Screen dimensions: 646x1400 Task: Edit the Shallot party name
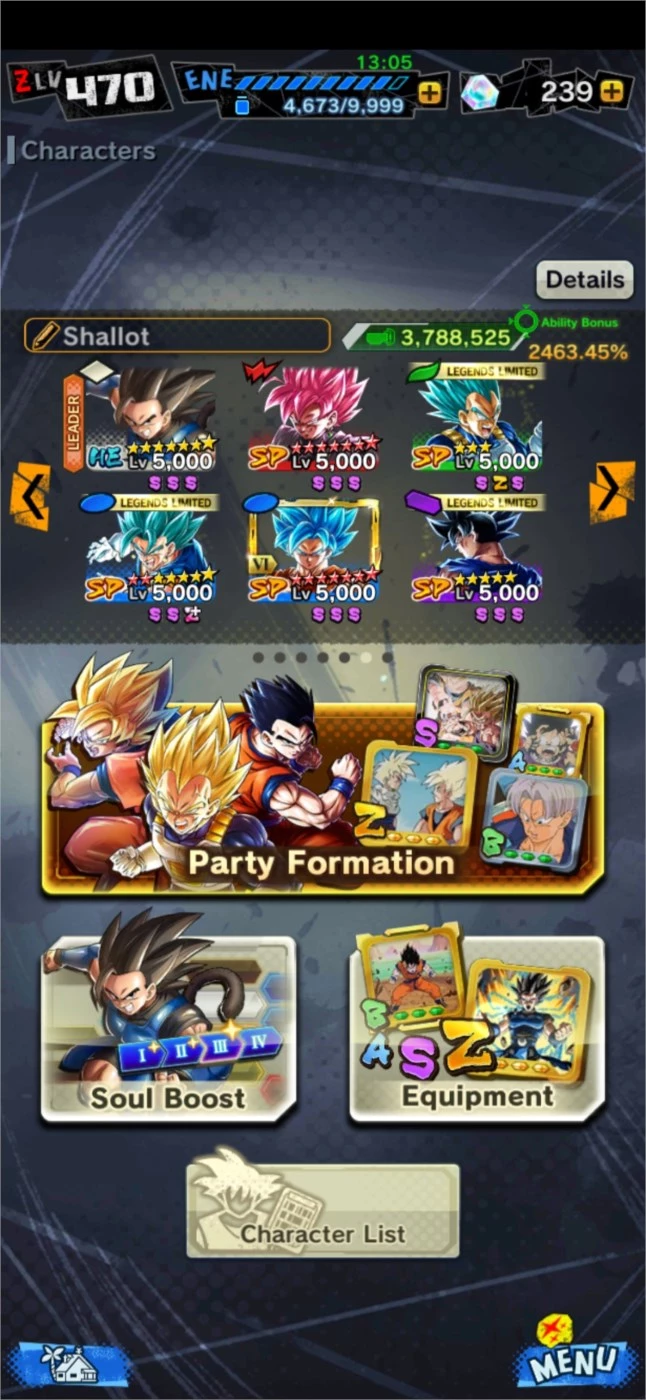point(177,336)
